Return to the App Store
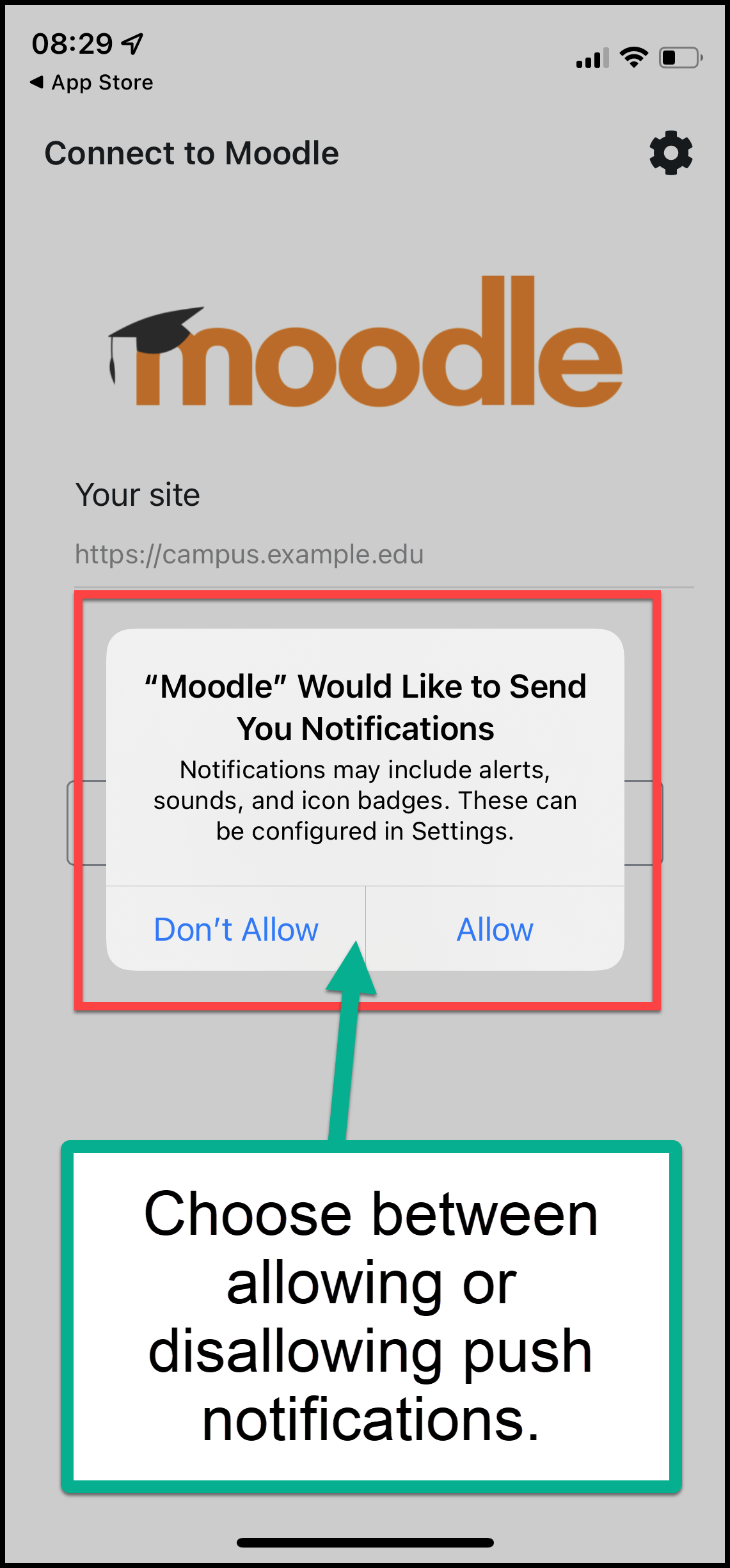The image size is (730, 1568). [91, 82]
